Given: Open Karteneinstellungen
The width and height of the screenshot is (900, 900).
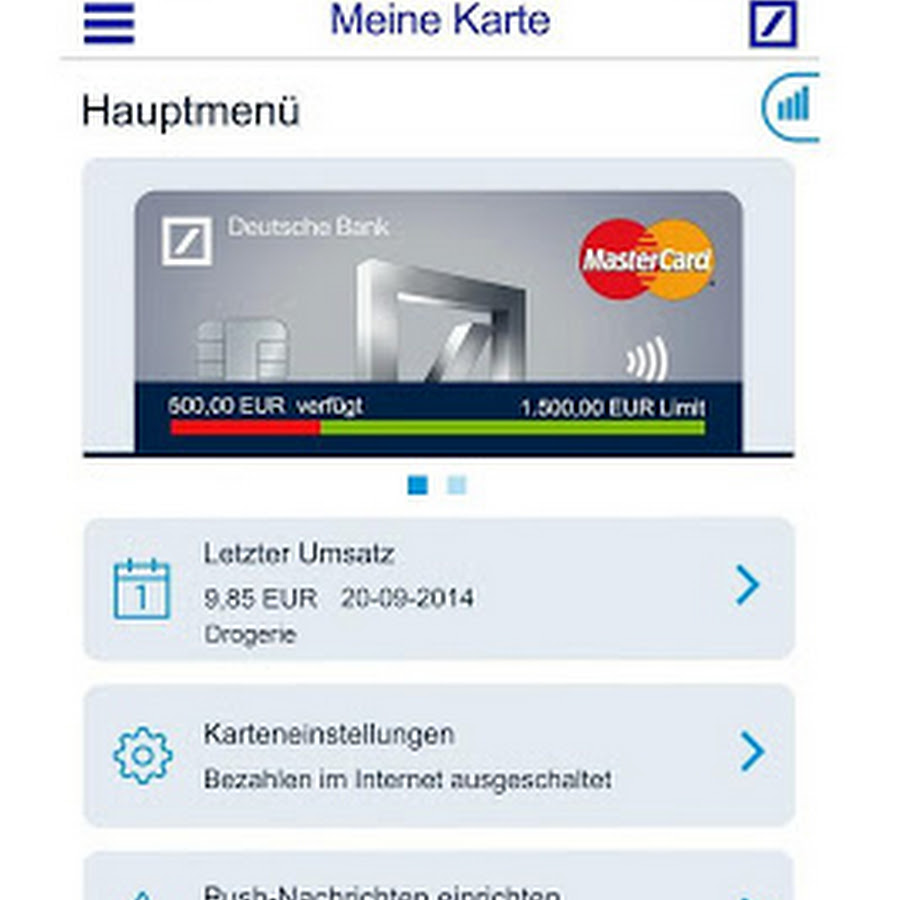Looking at the screenshot, I should pos(438,755).
